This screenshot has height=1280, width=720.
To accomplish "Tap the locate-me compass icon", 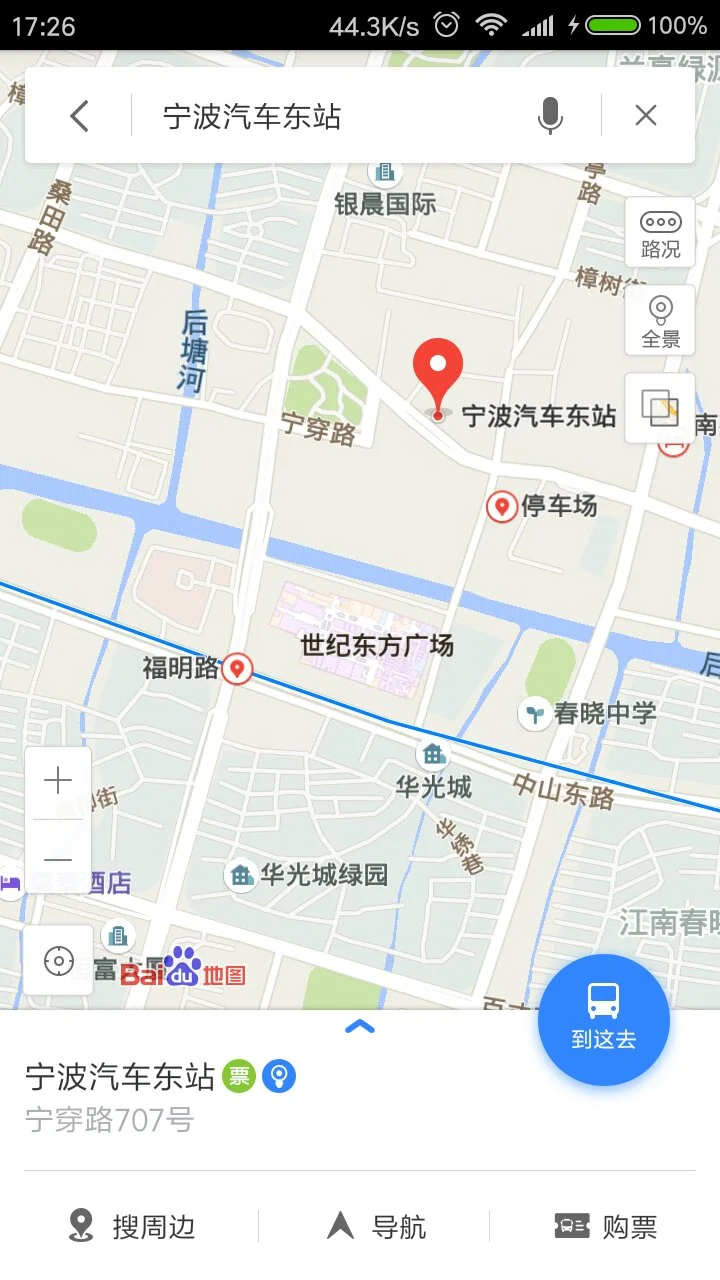I will 58,960.
